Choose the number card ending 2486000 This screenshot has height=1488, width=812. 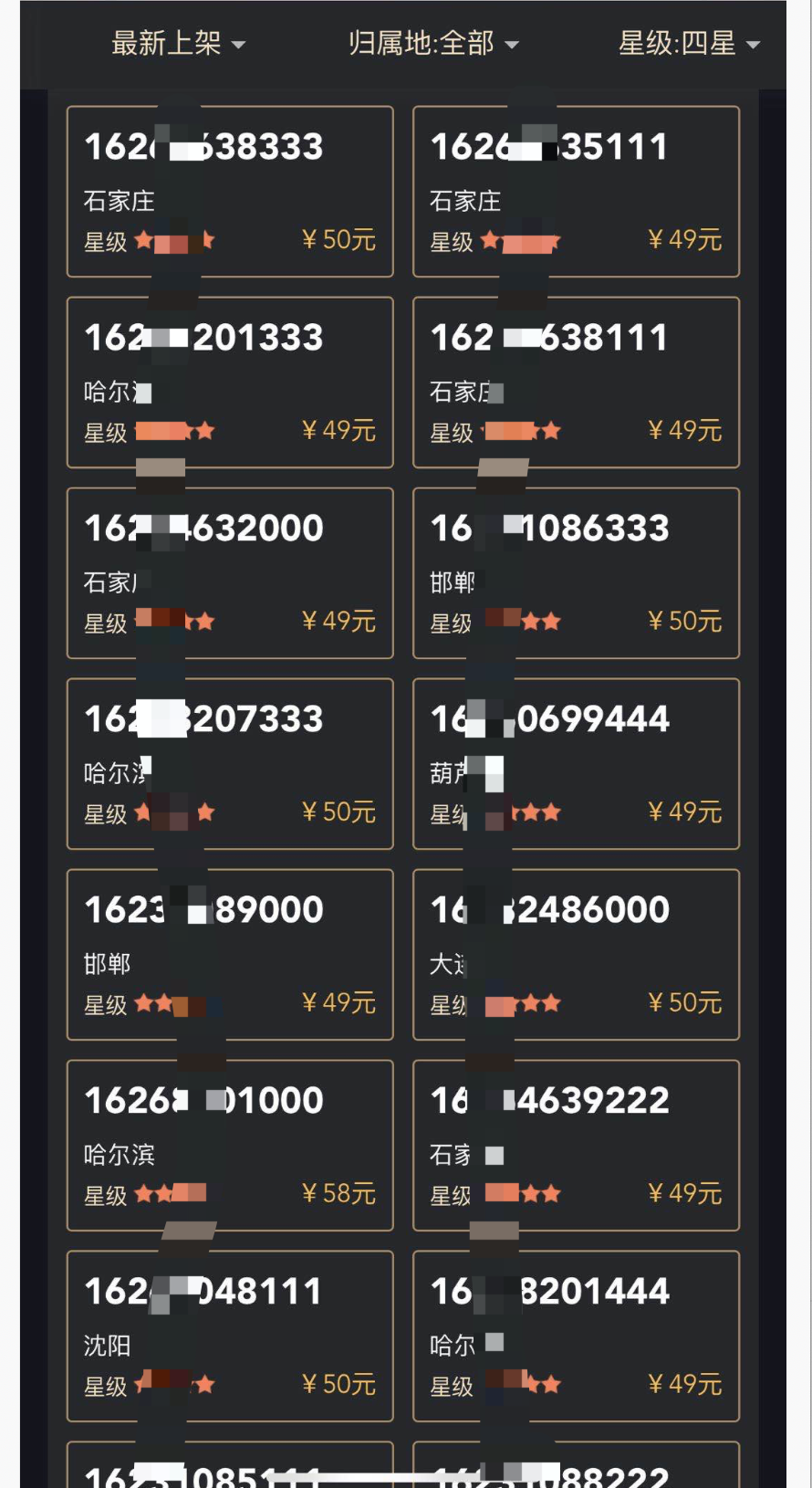click(576, 955)
